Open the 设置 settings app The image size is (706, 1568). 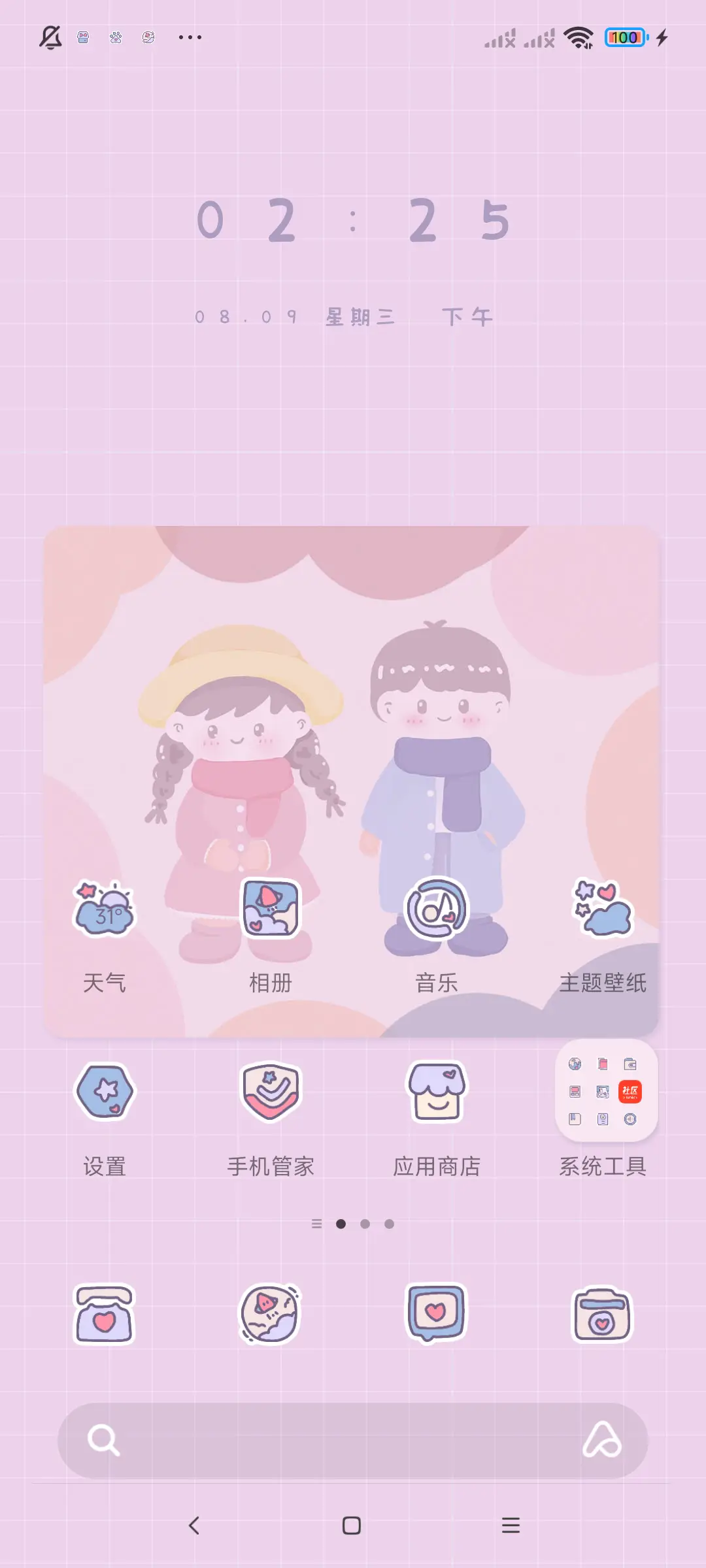click(x=105, y=1091)
